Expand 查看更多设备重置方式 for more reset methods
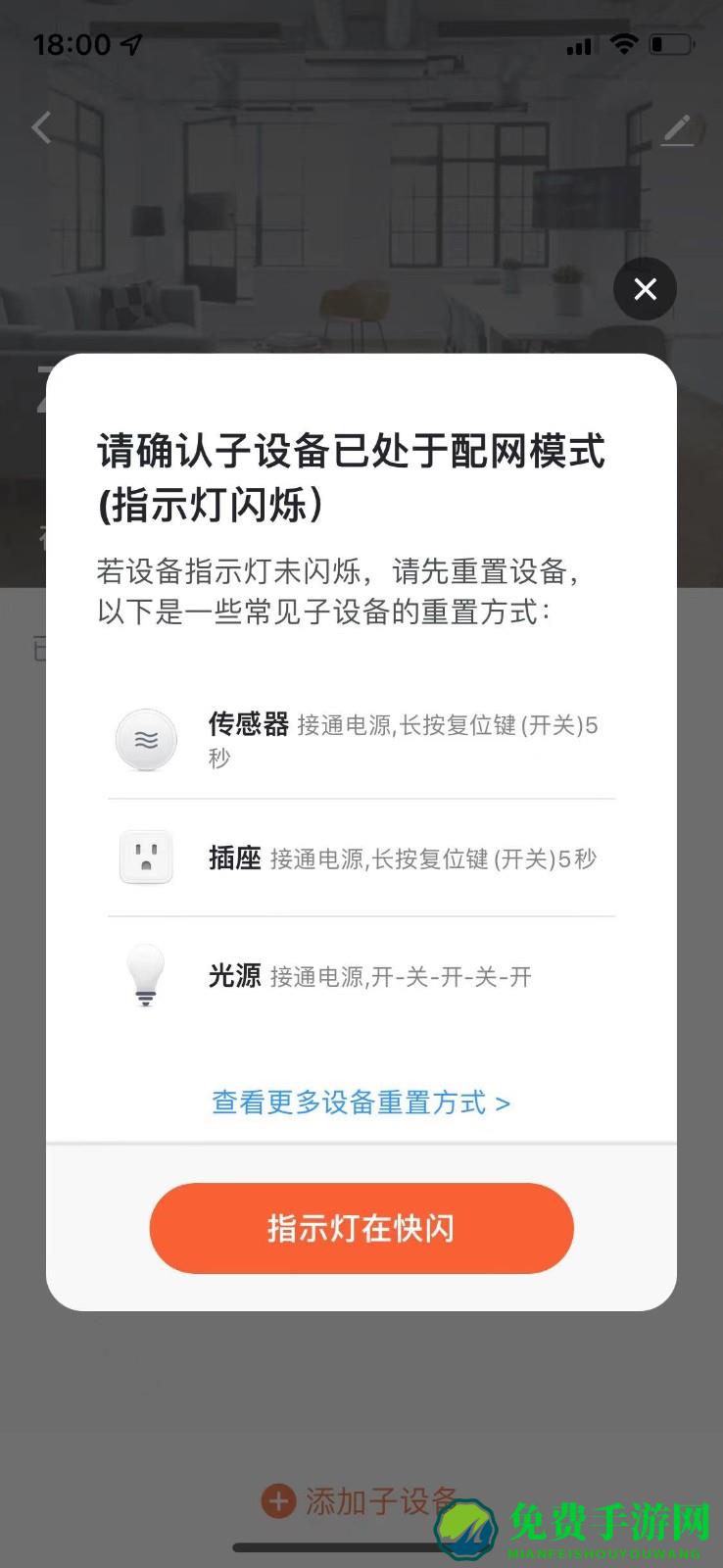723x1568 pixels. (361, 1102)
